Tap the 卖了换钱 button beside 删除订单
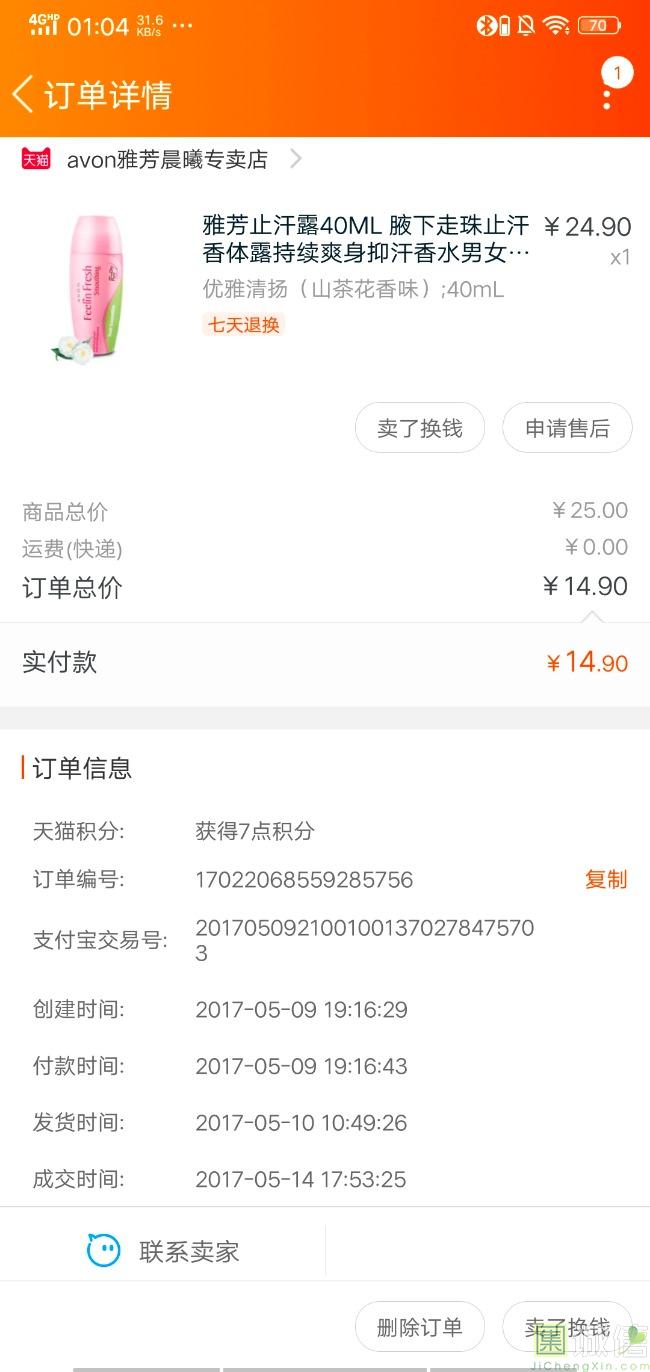The width and height of the screenshot is (650, 1372). point(567,1327)
